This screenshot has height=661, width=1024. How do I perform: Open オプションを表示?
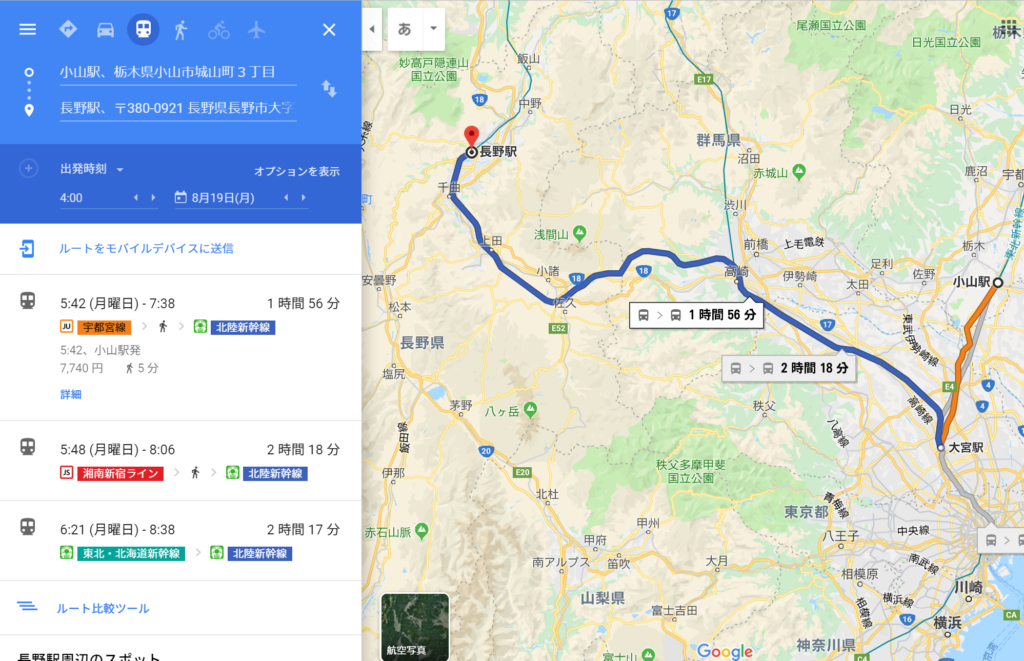coord(296,171)
